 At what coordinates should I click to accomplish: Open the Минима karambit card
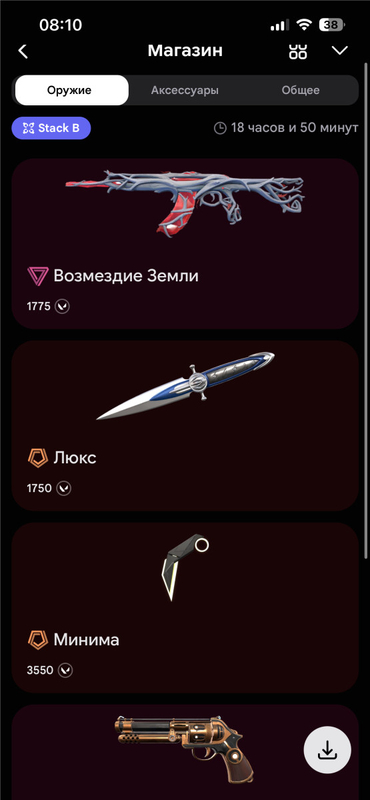point(185,608)
